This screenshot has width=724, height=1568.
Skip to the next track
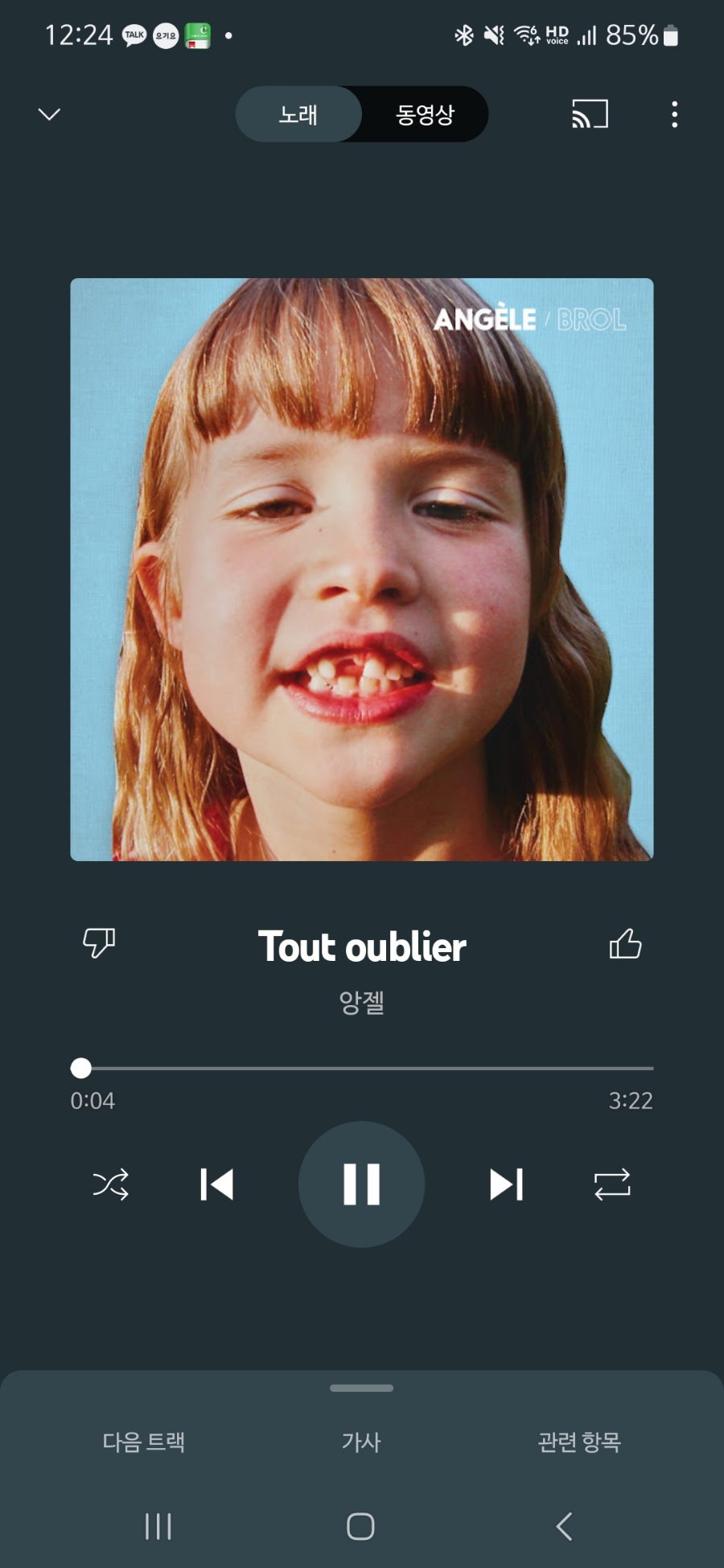point(506,1184)
